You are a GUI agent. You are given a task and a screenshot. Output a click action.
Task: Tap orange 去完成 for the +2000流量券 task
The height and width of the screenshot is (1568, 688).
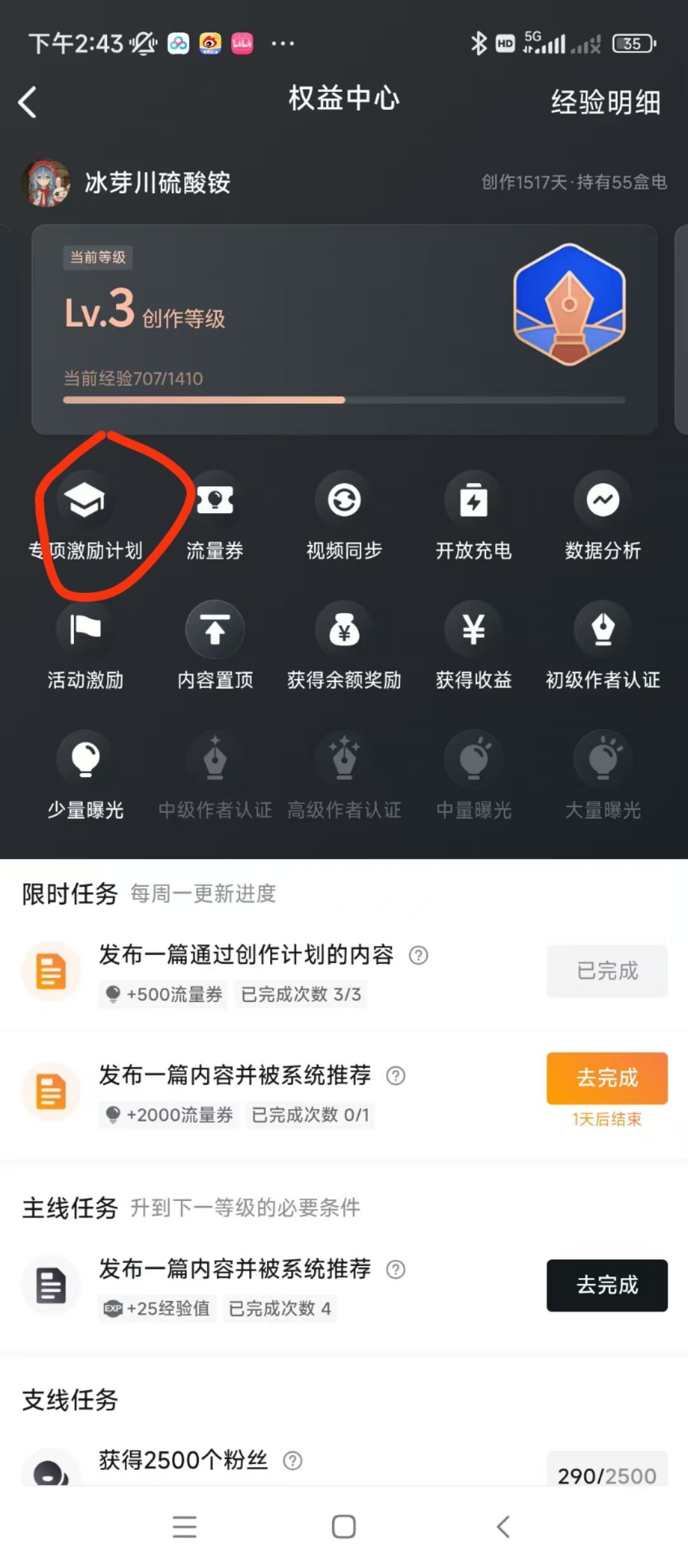click(606, 1078)
